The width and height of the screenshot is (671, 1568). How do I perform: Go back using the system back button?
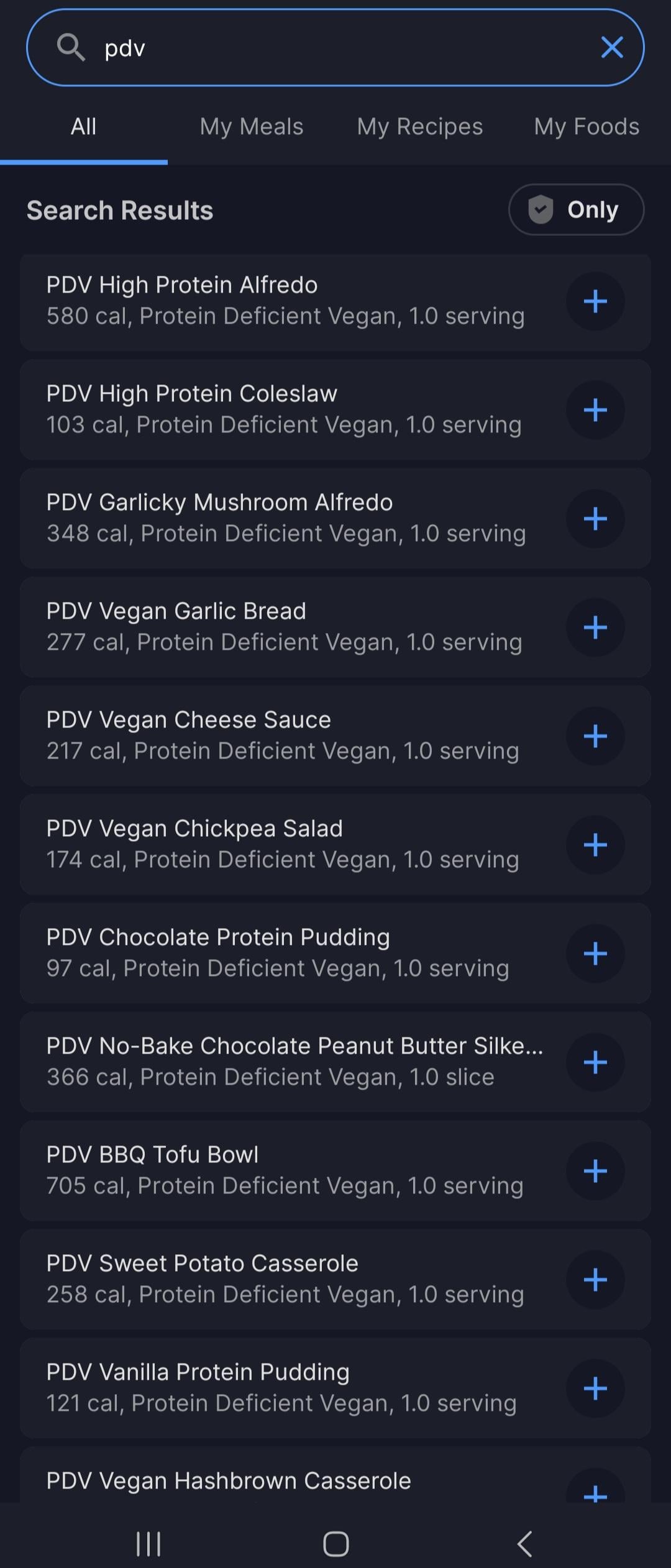[x=525, y=1543]
